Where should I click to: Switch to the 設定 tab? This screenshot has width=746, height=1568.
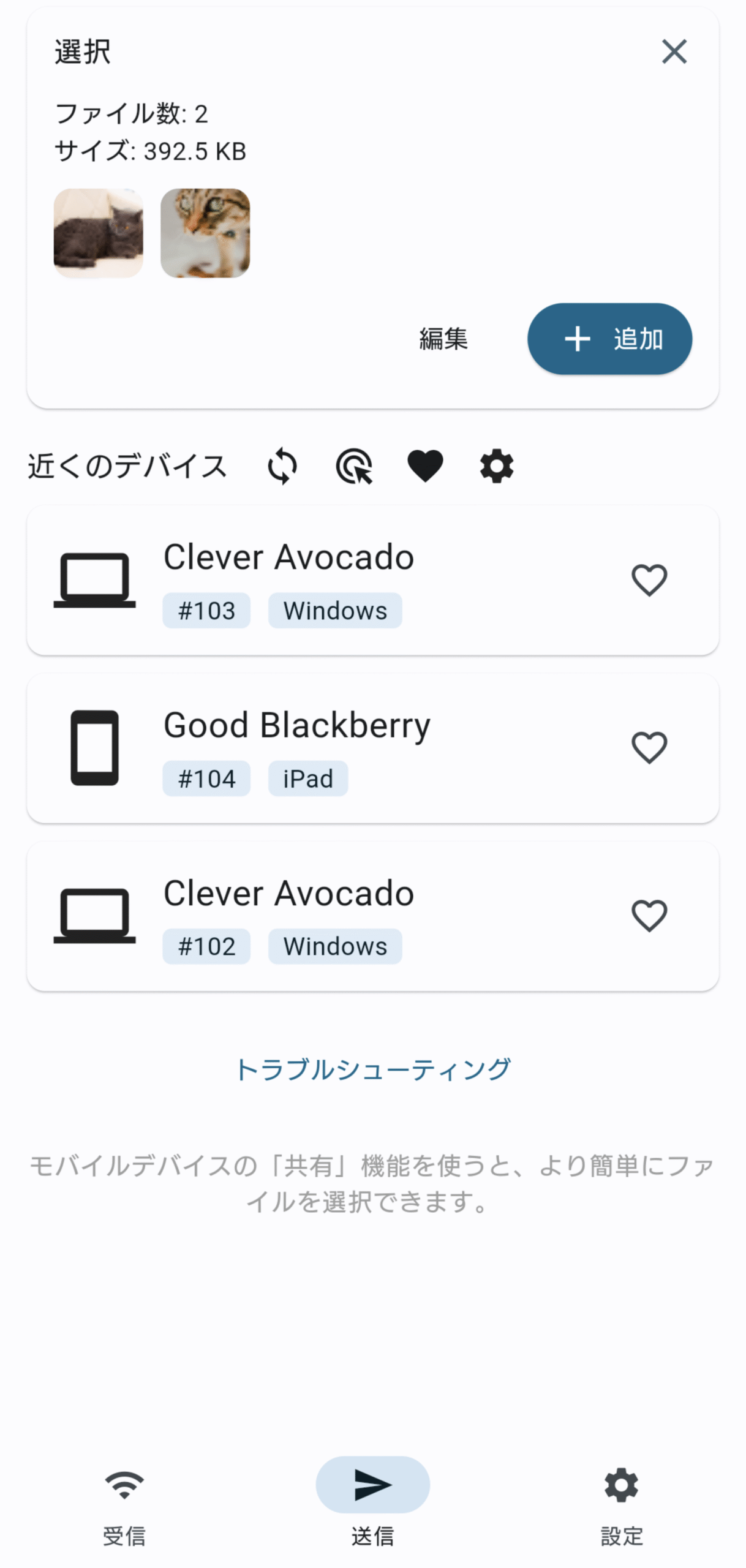[x=621, y=1502]
